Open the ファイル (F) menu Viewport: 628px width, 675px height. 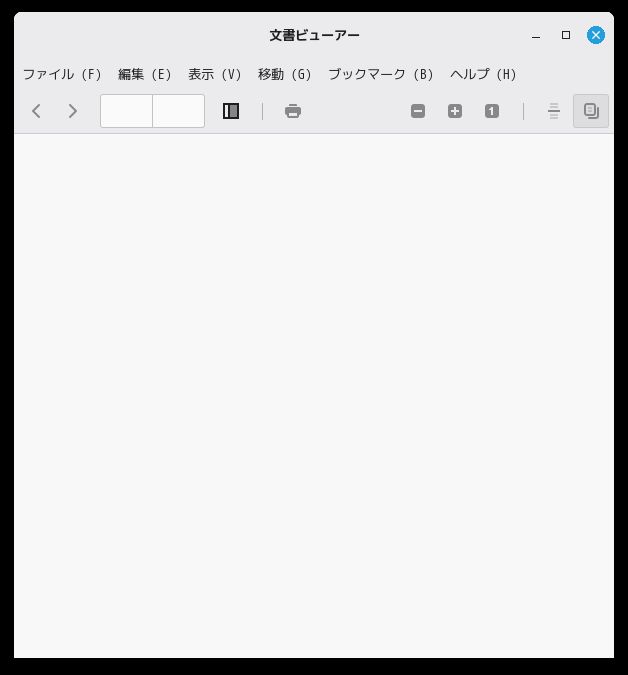click(x=62, y=74)
